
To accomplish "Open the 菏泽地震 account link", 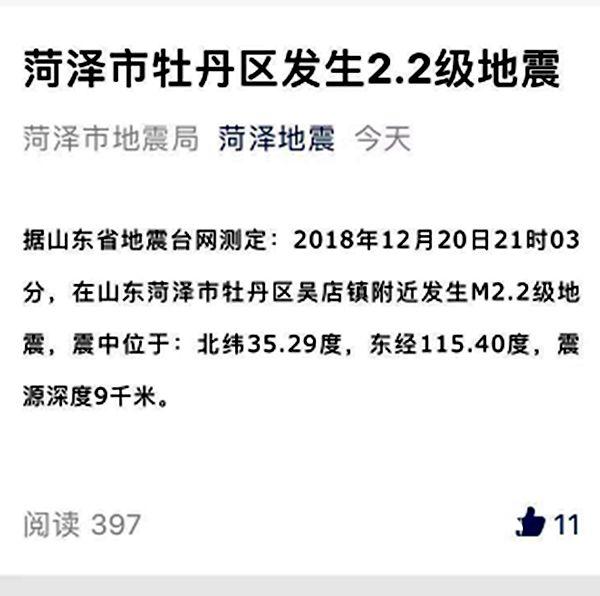I will tap(277, 139).
